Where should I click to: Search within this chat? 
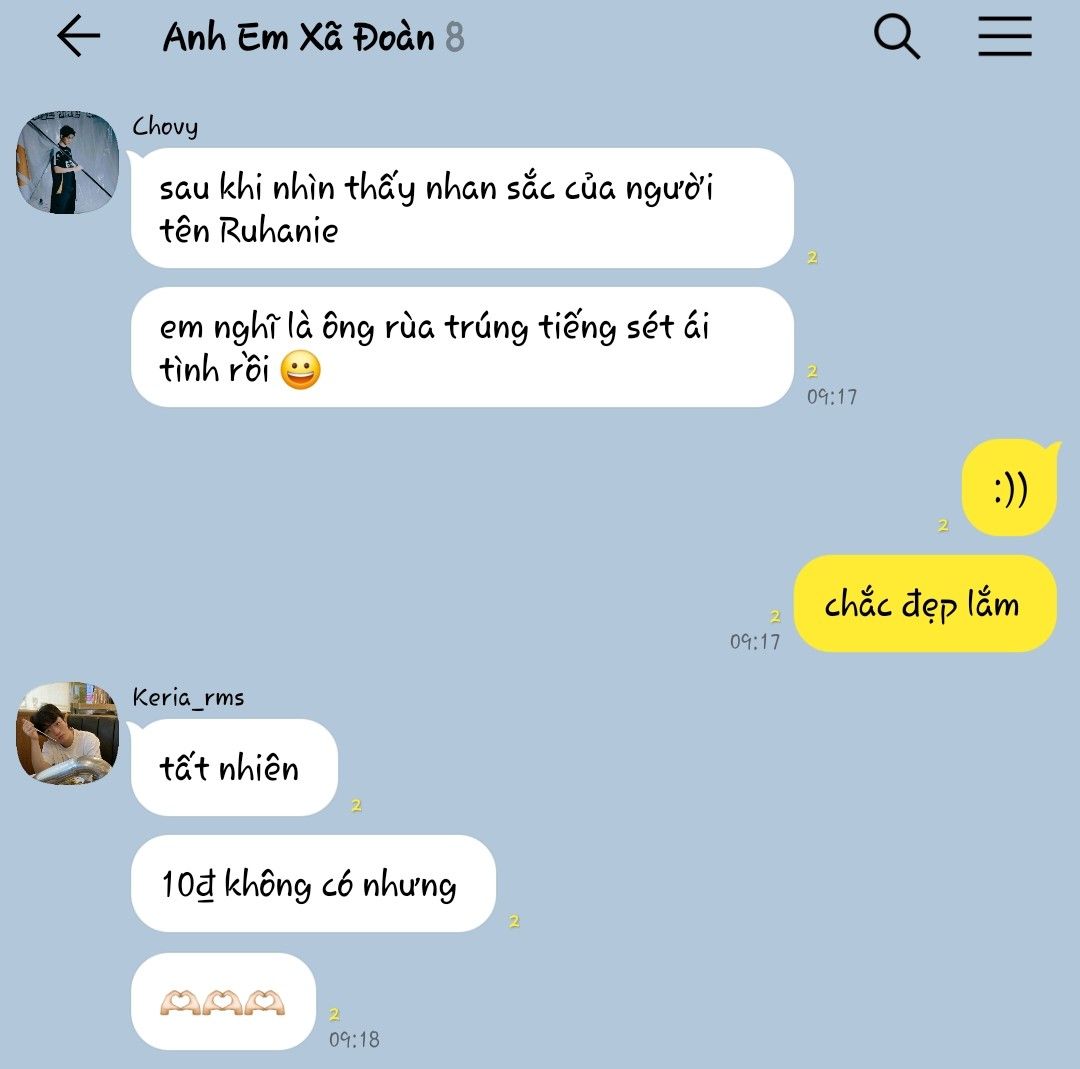pyautogui.click(x=897, y=37)
